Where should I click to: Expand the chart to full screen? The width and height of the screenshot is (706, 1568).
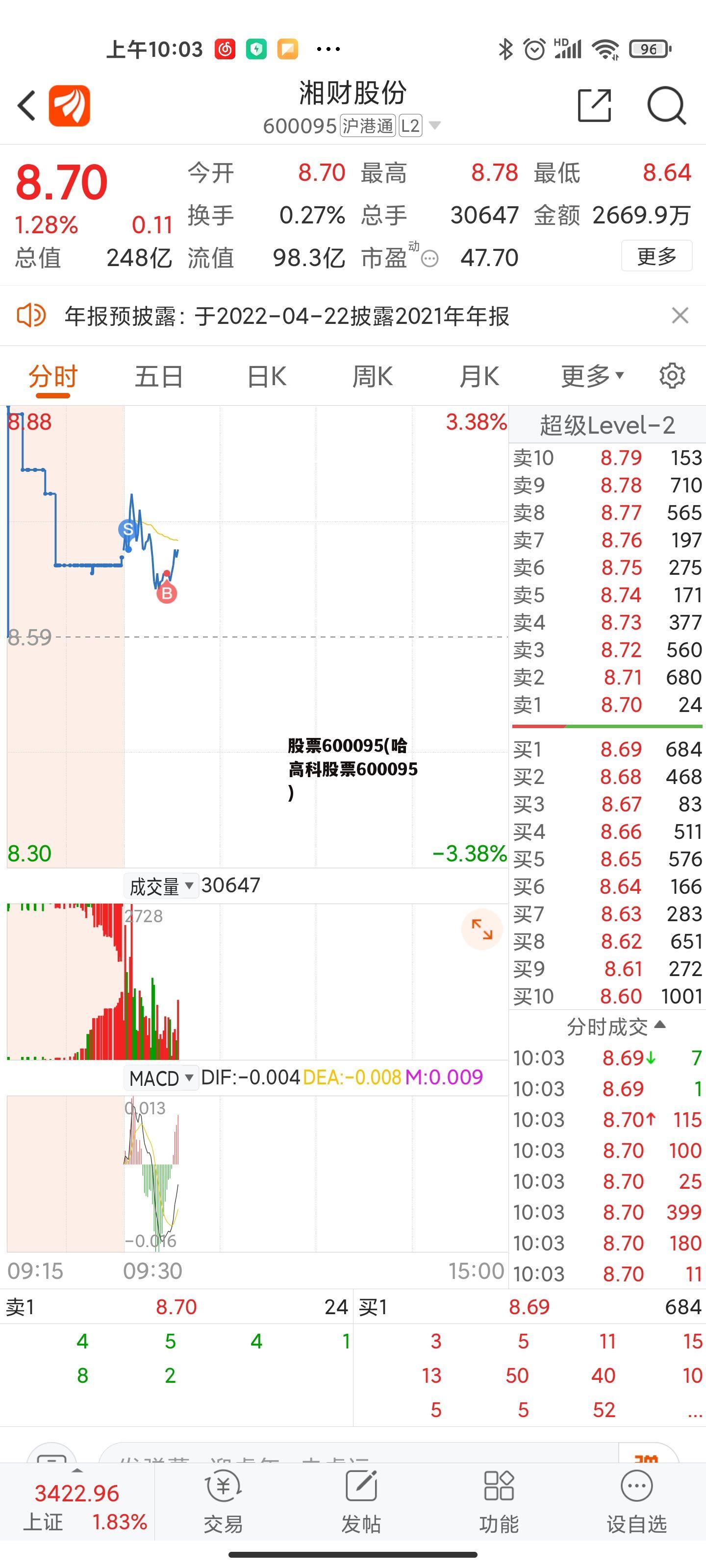(481, 930)
